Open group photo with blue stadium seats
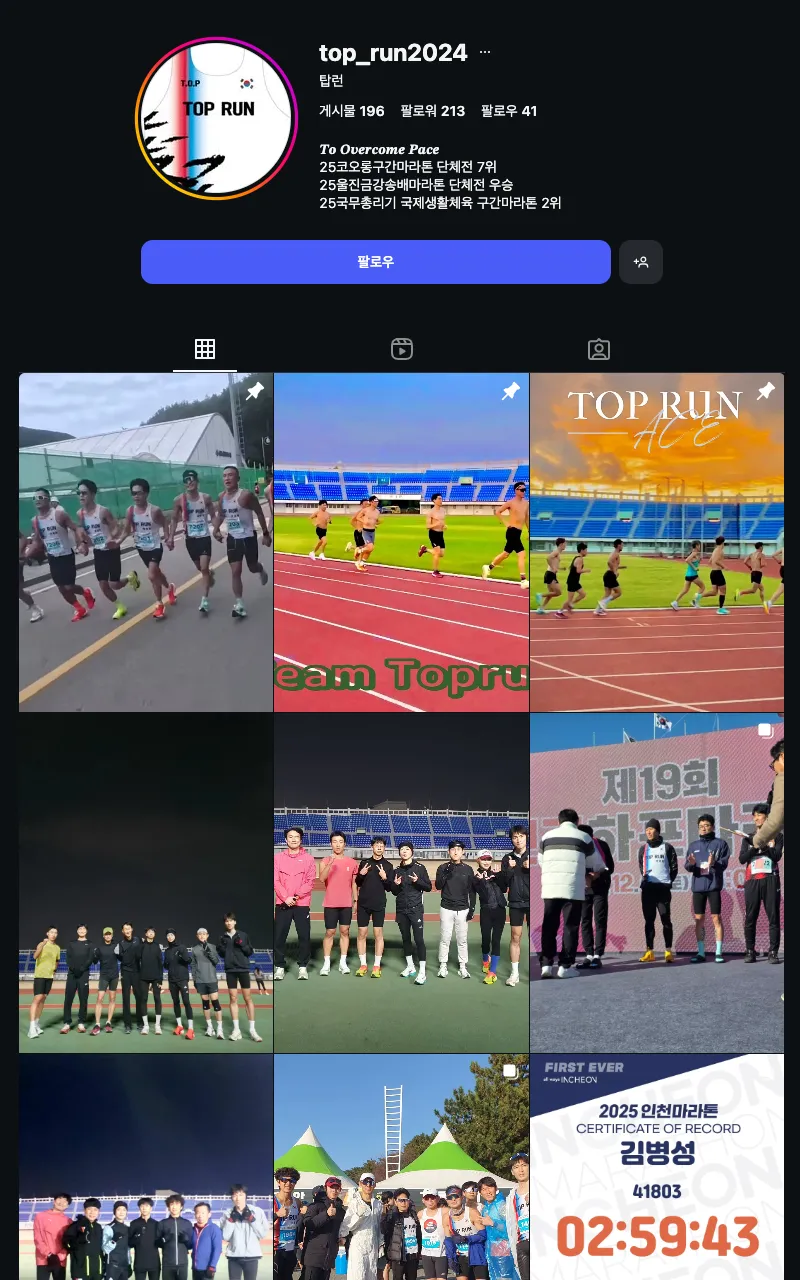The width and height of the screenshot is (800, 1280). click(x=401, y=882)
